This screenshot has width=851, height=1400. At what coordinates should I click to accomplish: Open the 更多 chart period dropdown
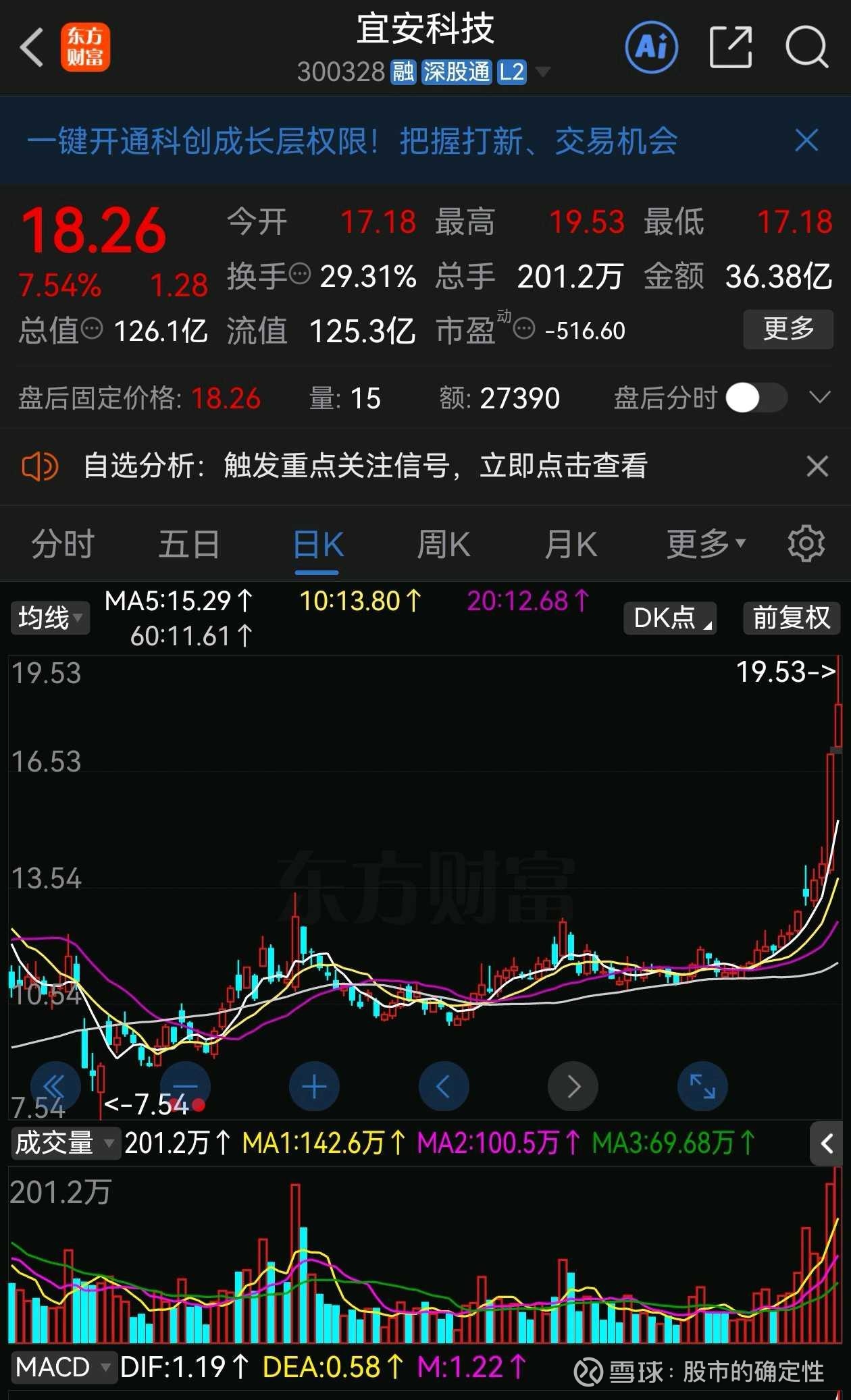(706, 544)
